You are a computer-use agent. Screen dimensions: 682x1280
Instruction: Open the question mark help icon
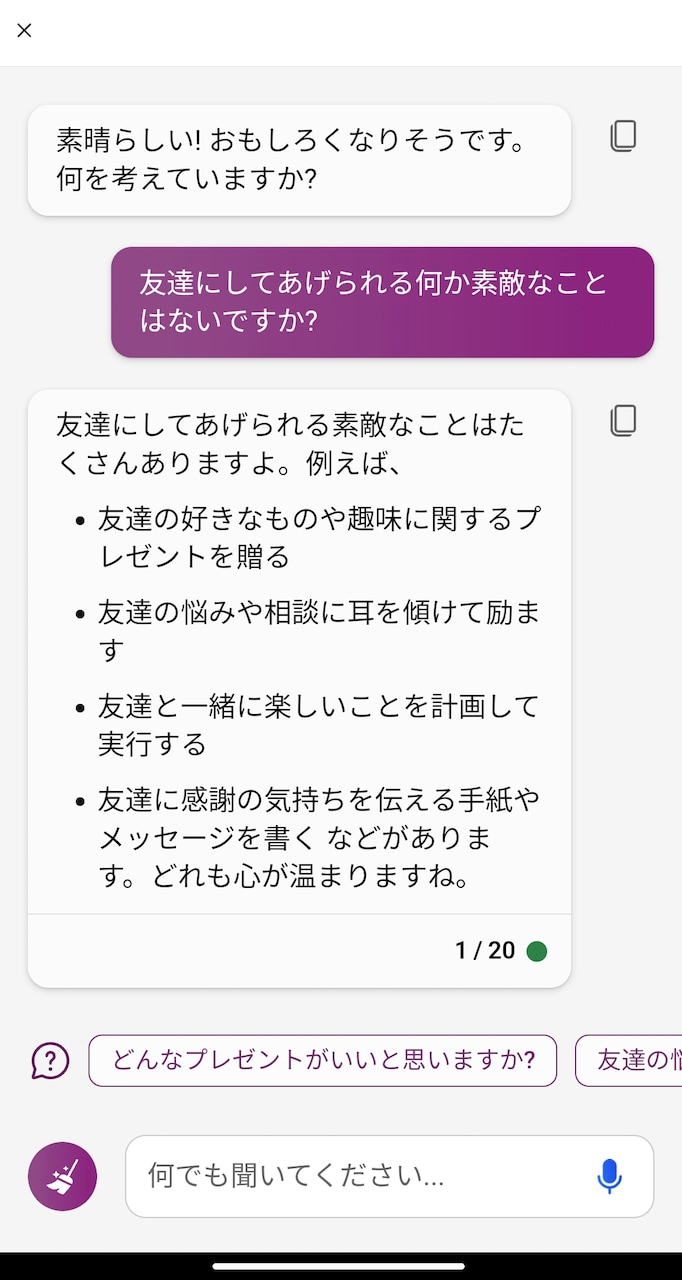pyautogui.click(x=50, y=1060)
